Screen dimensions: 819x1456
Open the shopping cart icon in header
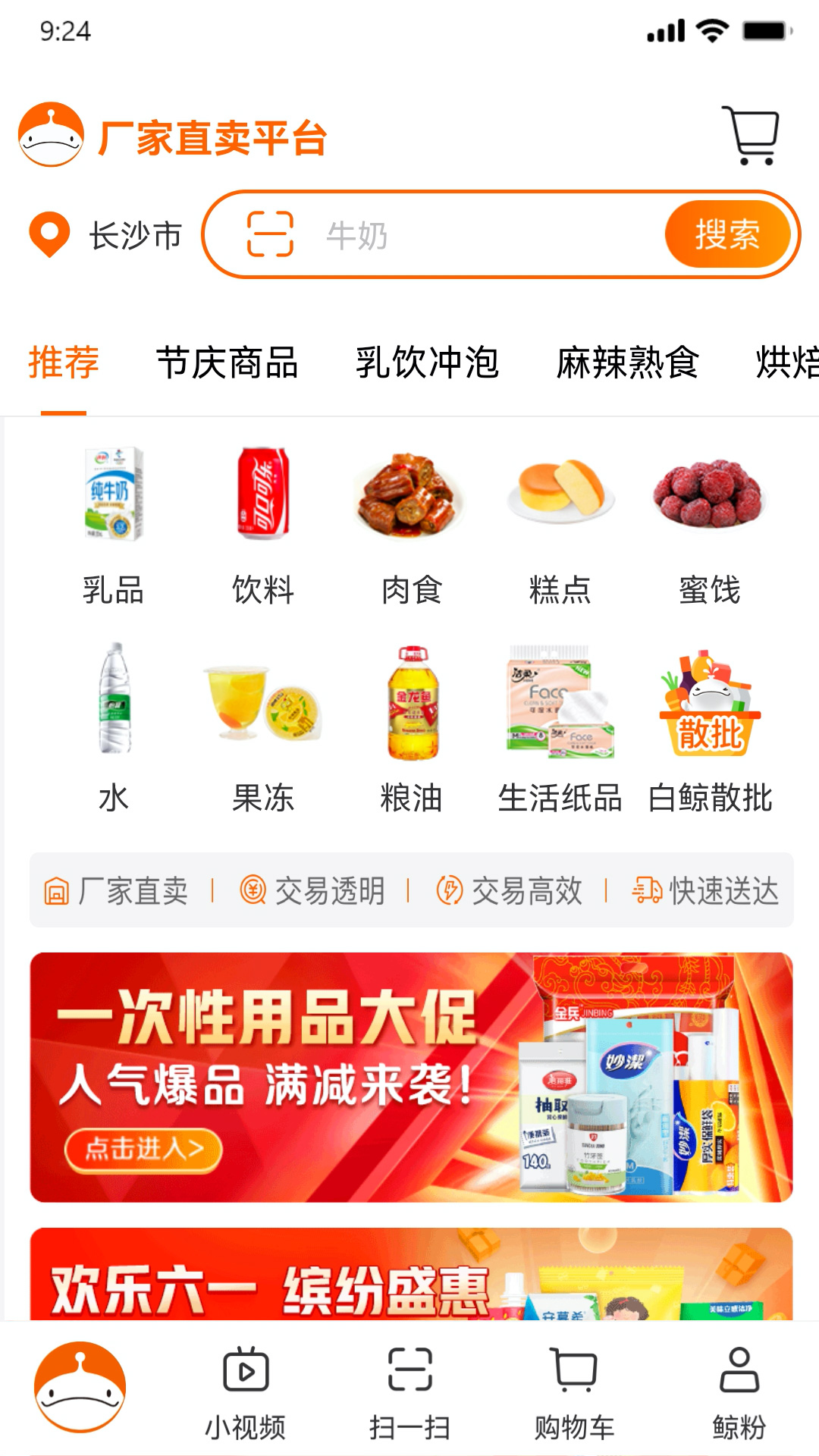pyautogui.click(x=752, y=135)
